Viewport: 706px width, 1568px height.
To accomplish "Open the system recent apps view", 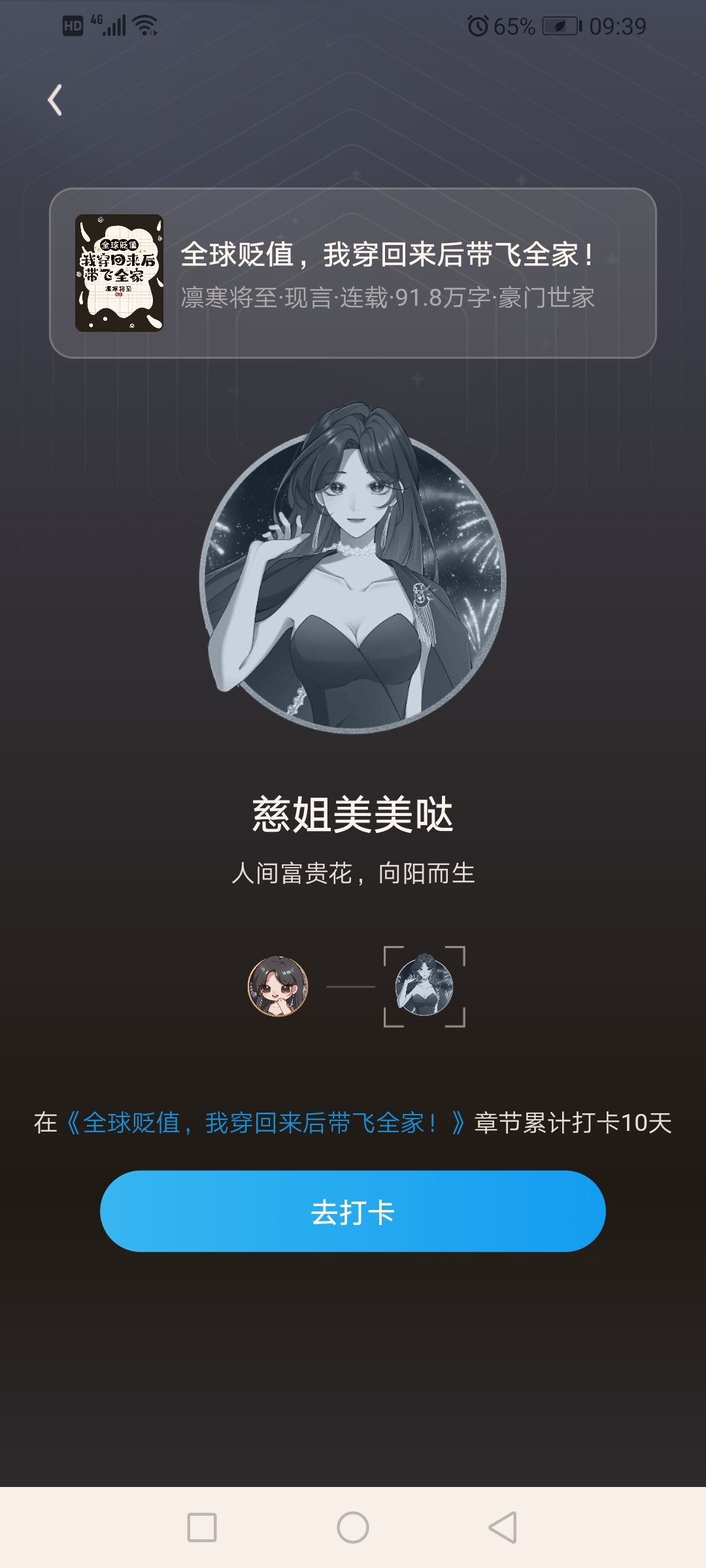I will pyautogui.click(x=202, y=1527).
